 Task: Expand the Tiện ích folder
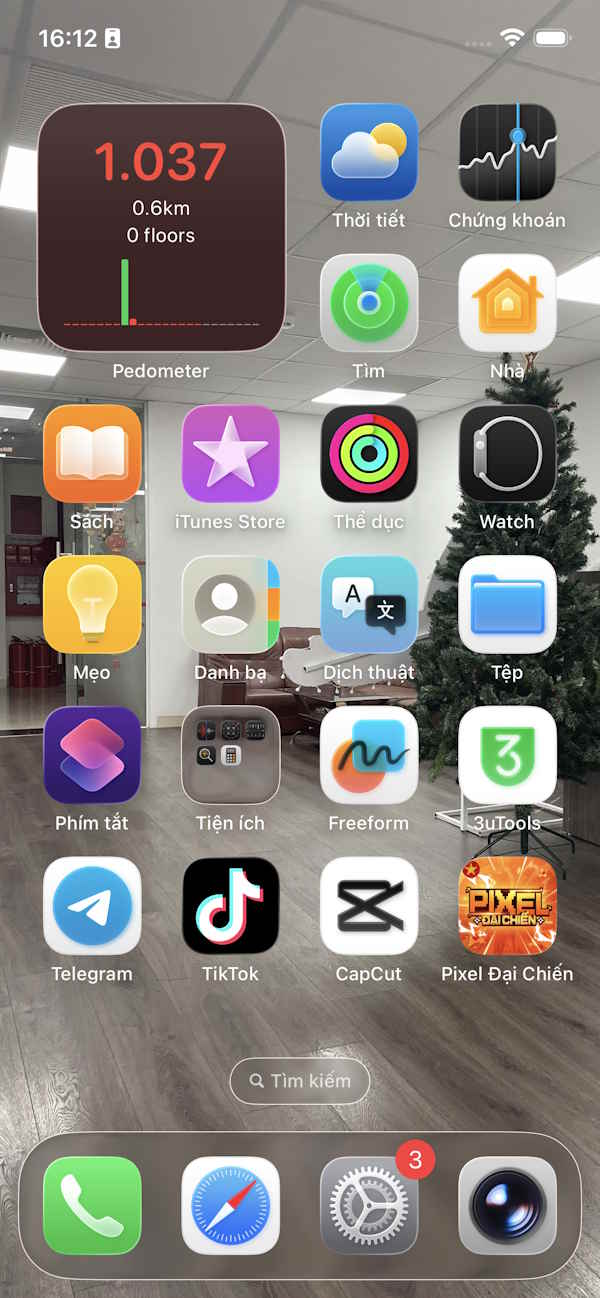coord(230,755)
